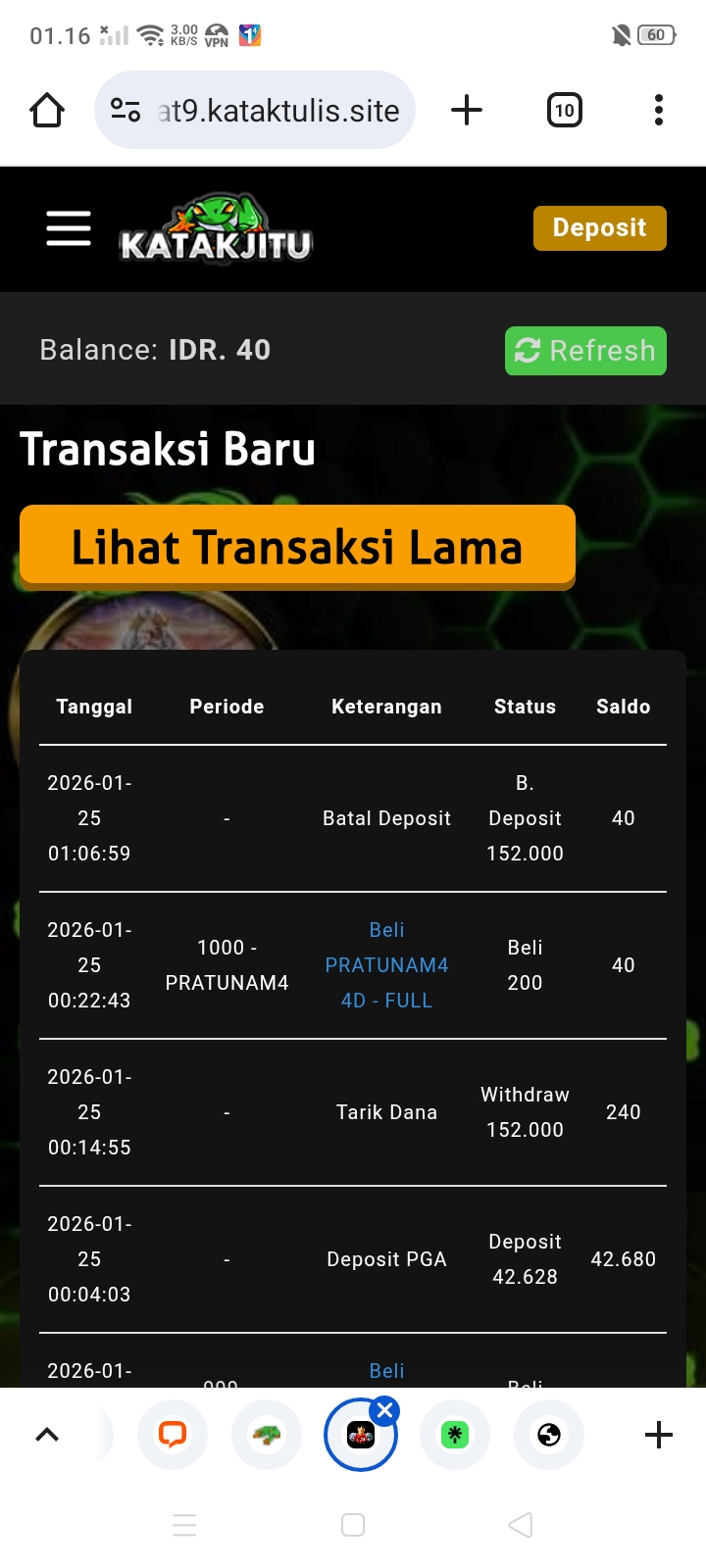Switch to the globe icon tab
The height and width of the screenshot is (1568, 706).
pyautogui.click(x=549, y=1436)
